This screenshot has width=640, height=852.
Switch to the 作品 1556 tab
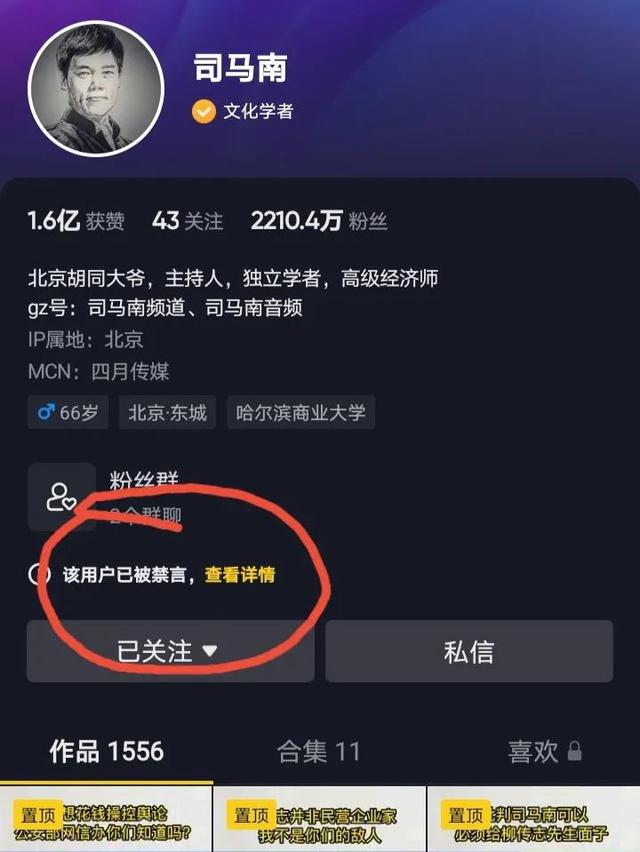point(106,751)
